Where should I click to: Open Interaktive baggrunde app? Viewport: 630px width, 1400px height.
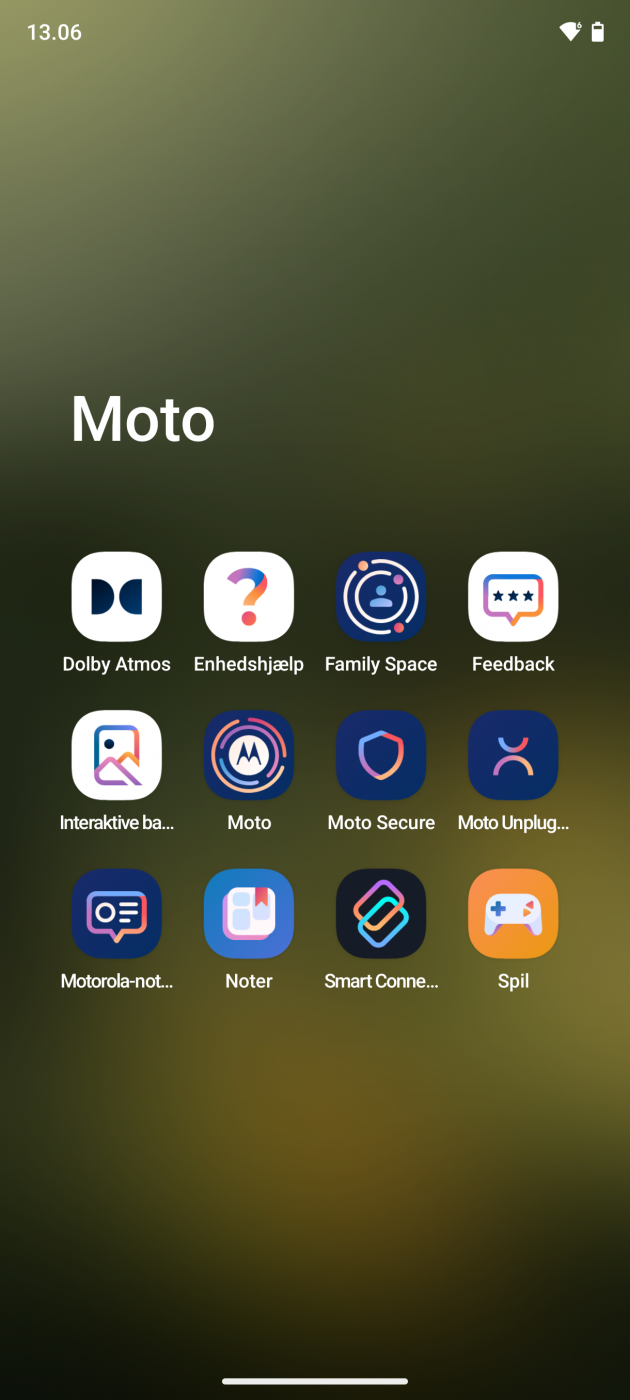117,755
